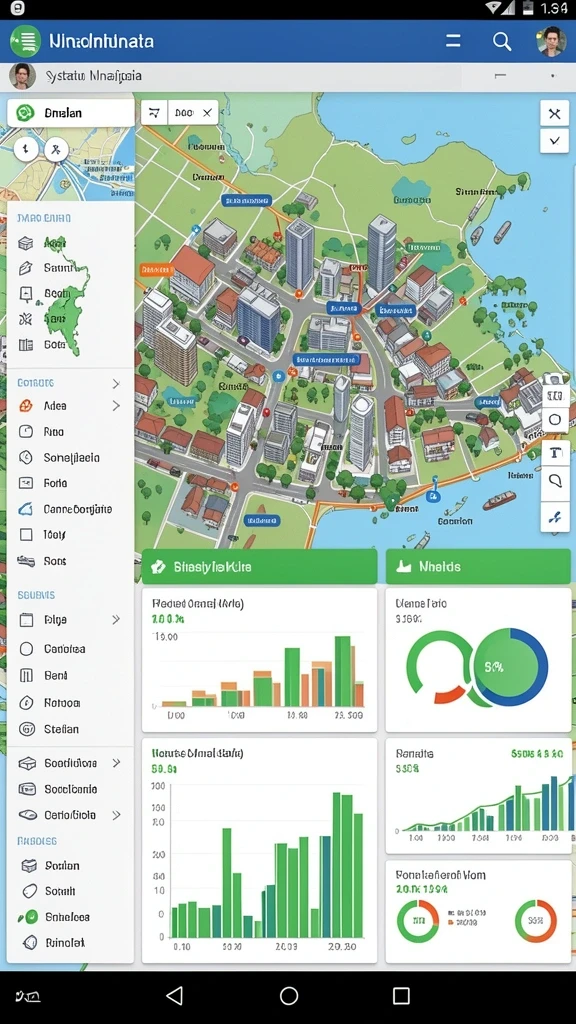Tap the map tool icon above Nhelds
This screenshot has width=576, height=1024.
pyautogui.click(x=555, y=518)
